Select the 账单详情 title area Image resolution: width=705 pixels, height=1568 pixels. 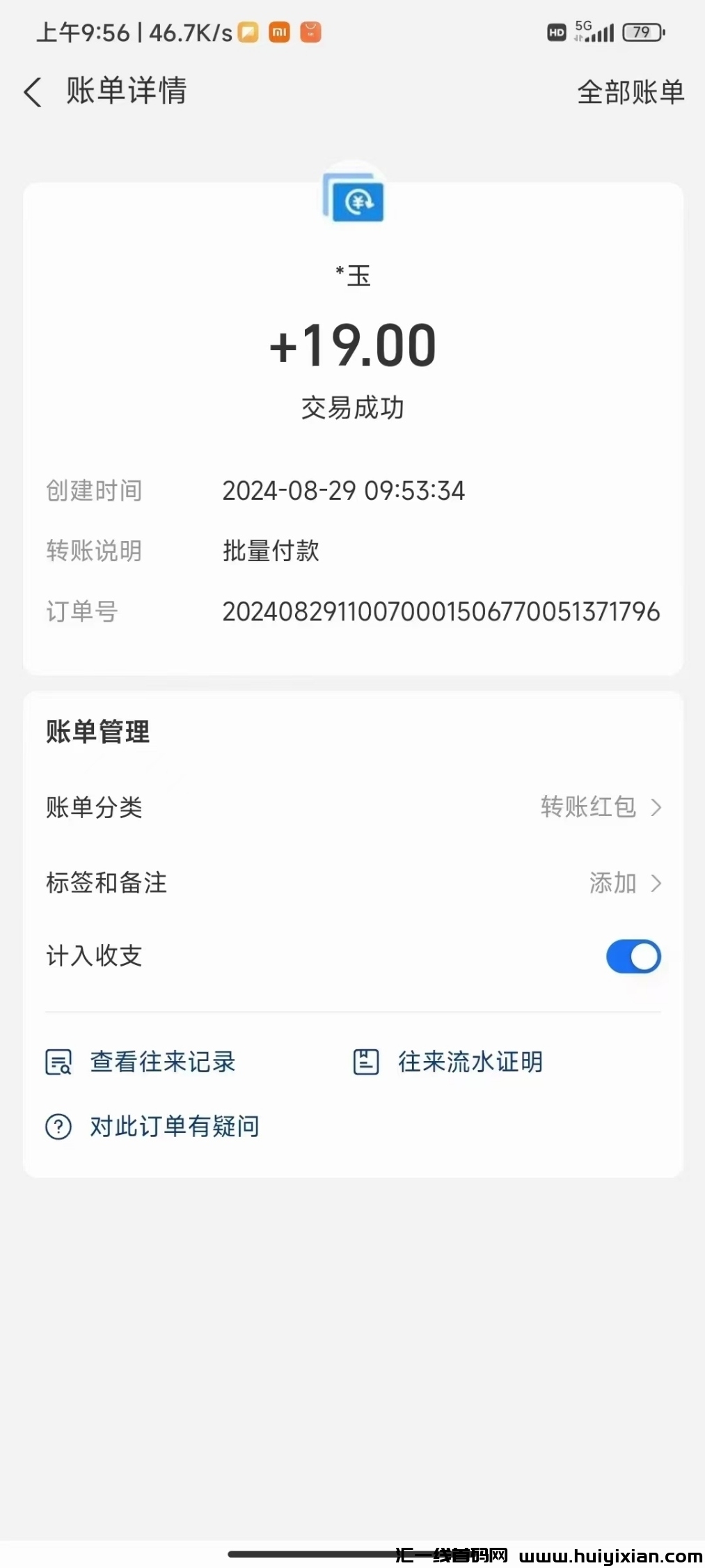[x=126, y=91]
